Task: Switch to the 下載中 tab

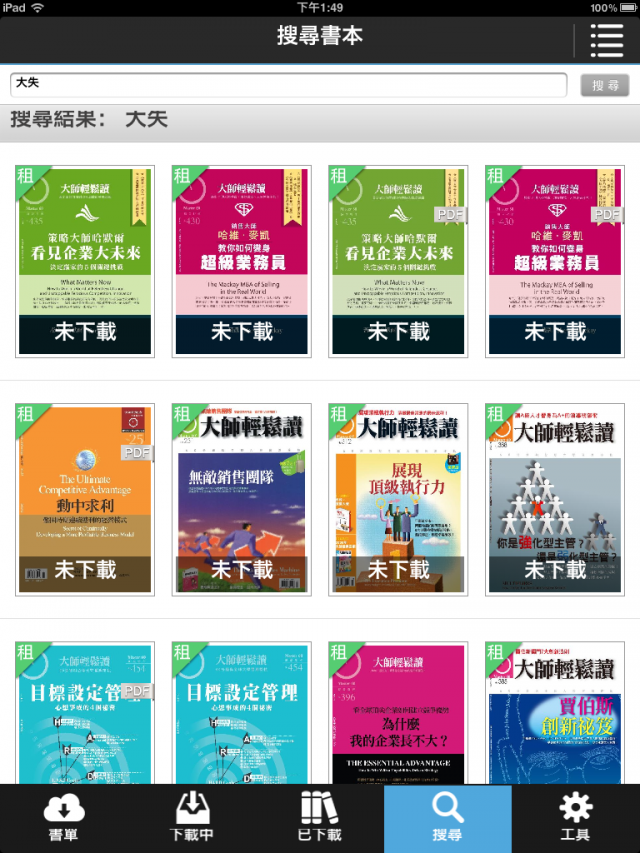Action: click(x=192, y=818)
